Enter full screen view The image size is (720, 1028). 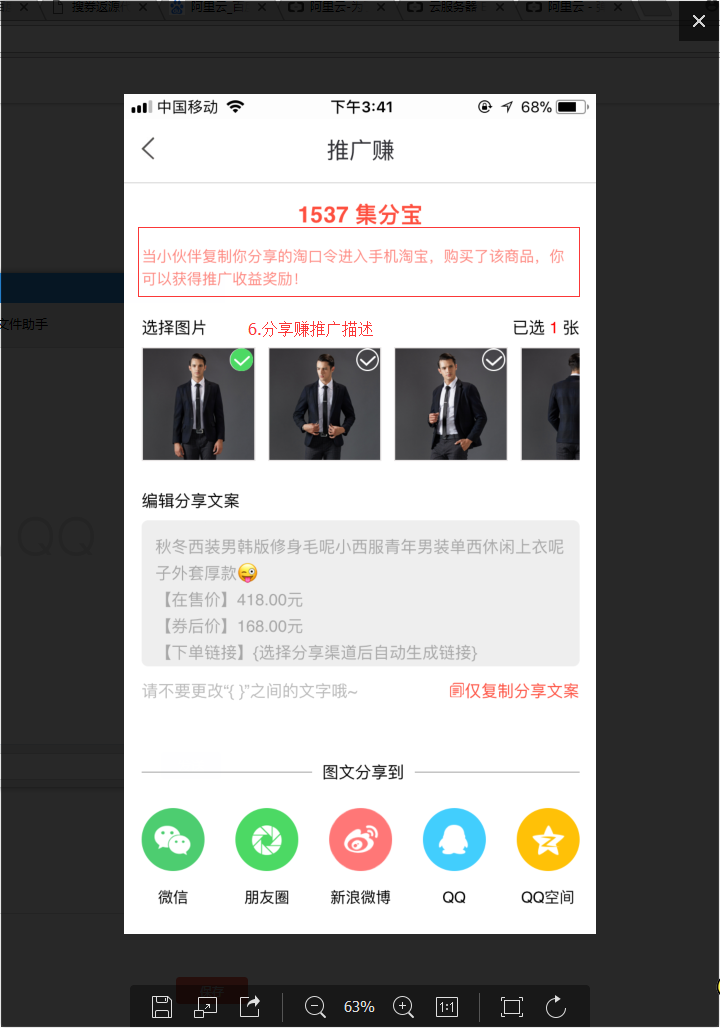[x=512, y=1006]
